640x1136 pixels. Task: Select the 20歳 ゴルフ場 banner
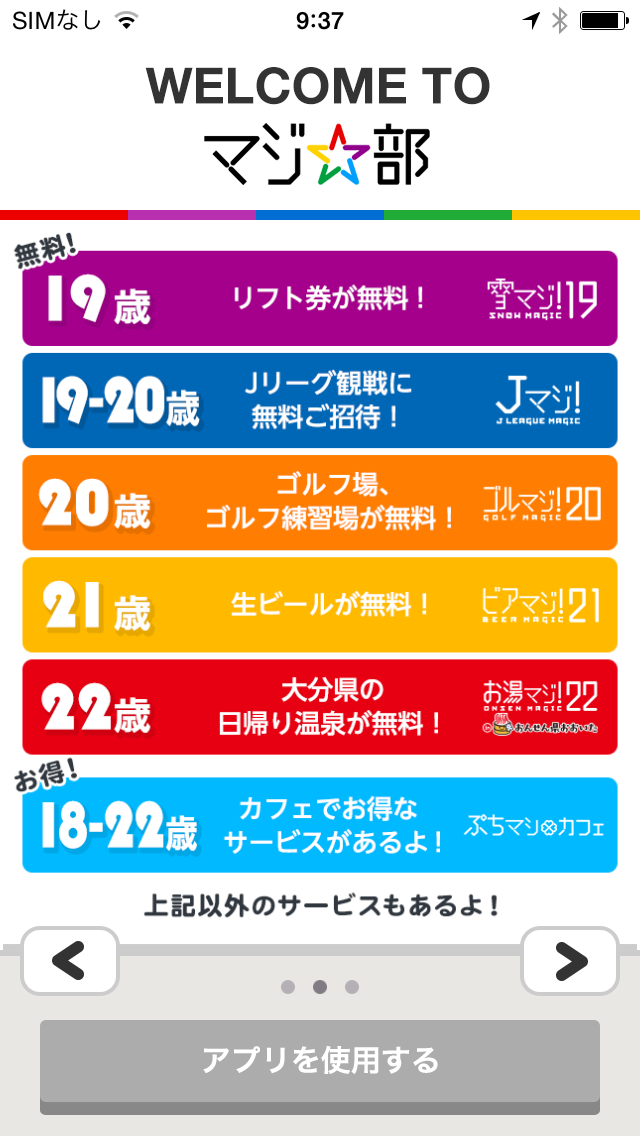[x=320, y=503]
